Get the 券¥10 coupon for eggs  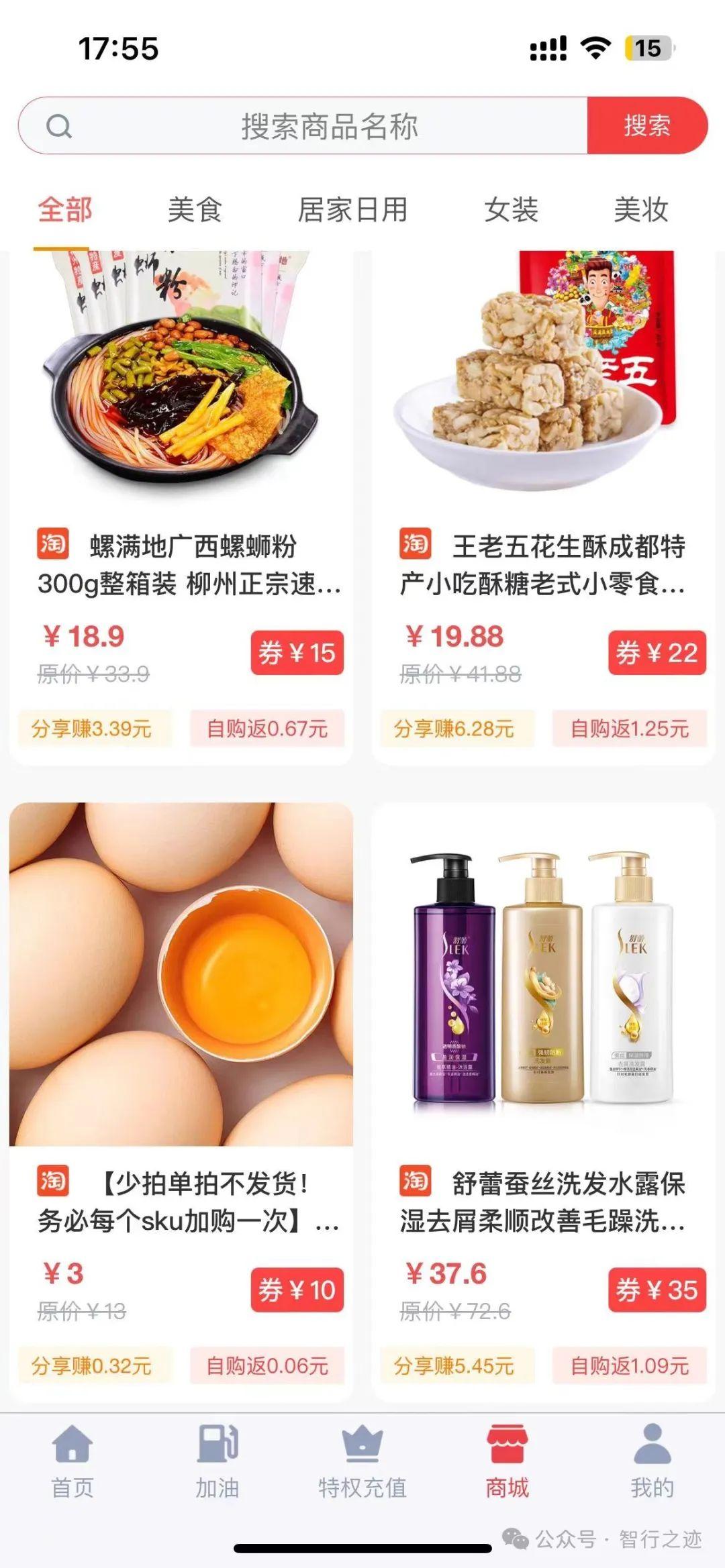[297, 1290]
